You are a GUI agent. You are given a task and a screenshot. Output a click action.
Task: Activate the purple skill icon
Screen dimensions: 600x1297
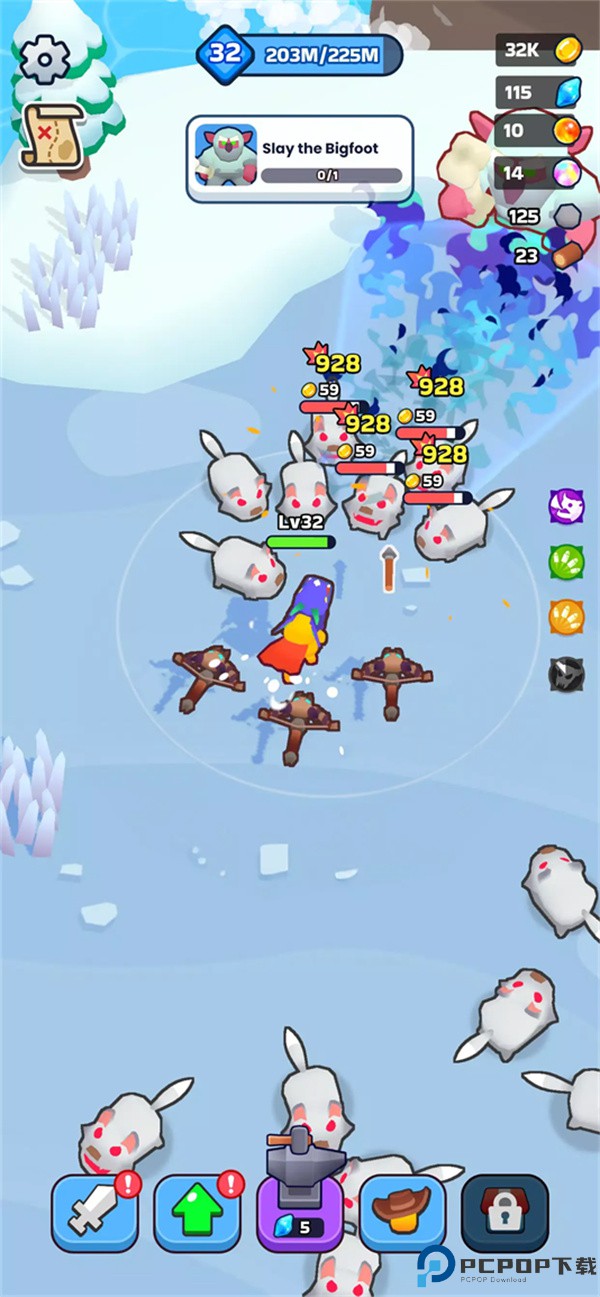(566, 506)
